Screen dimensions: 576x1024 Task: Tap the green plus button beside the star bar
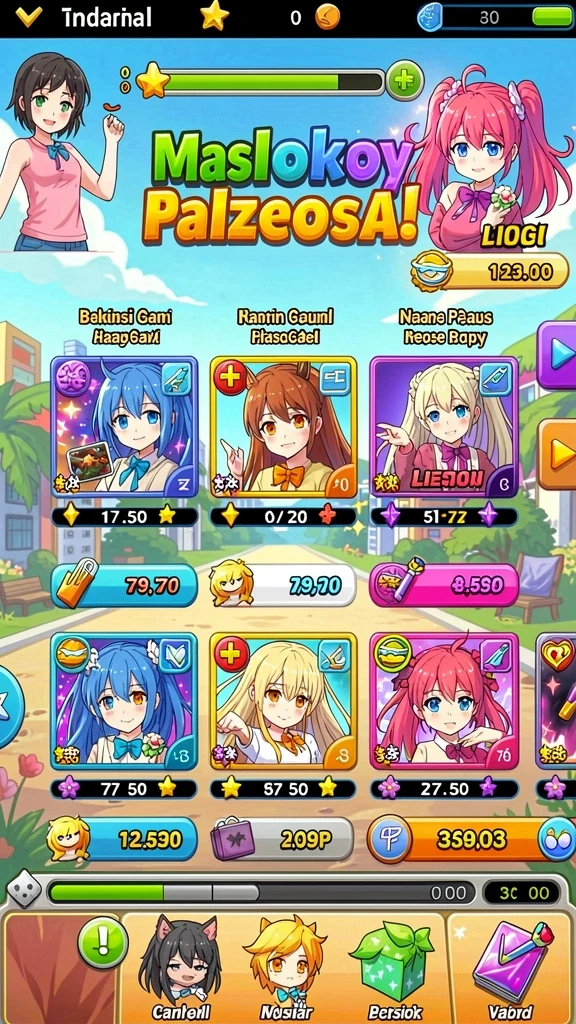click(404, 82)
